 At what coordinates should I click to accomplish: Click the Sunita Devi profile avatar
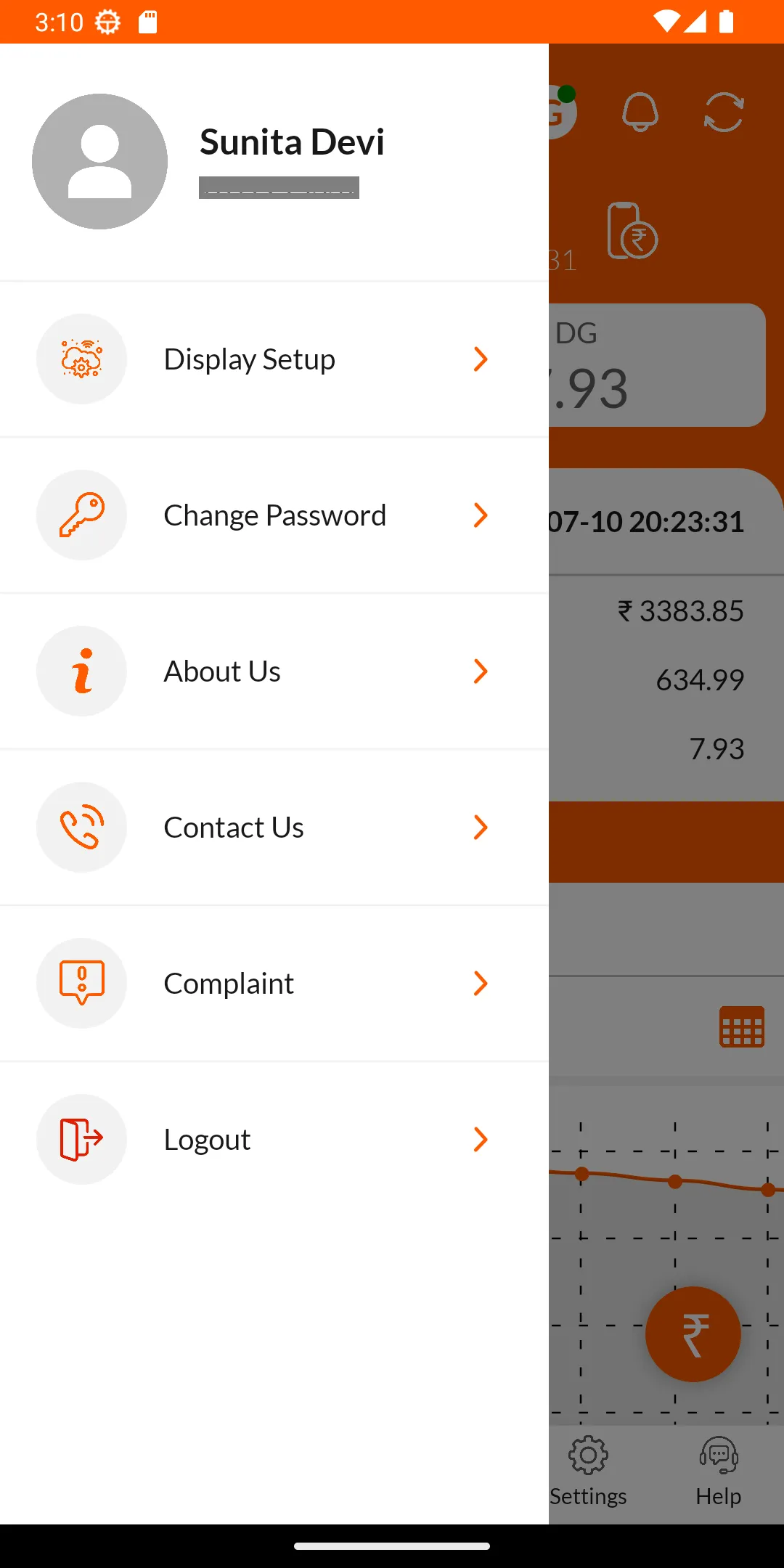pyautogui.click(x=100, y=160)
